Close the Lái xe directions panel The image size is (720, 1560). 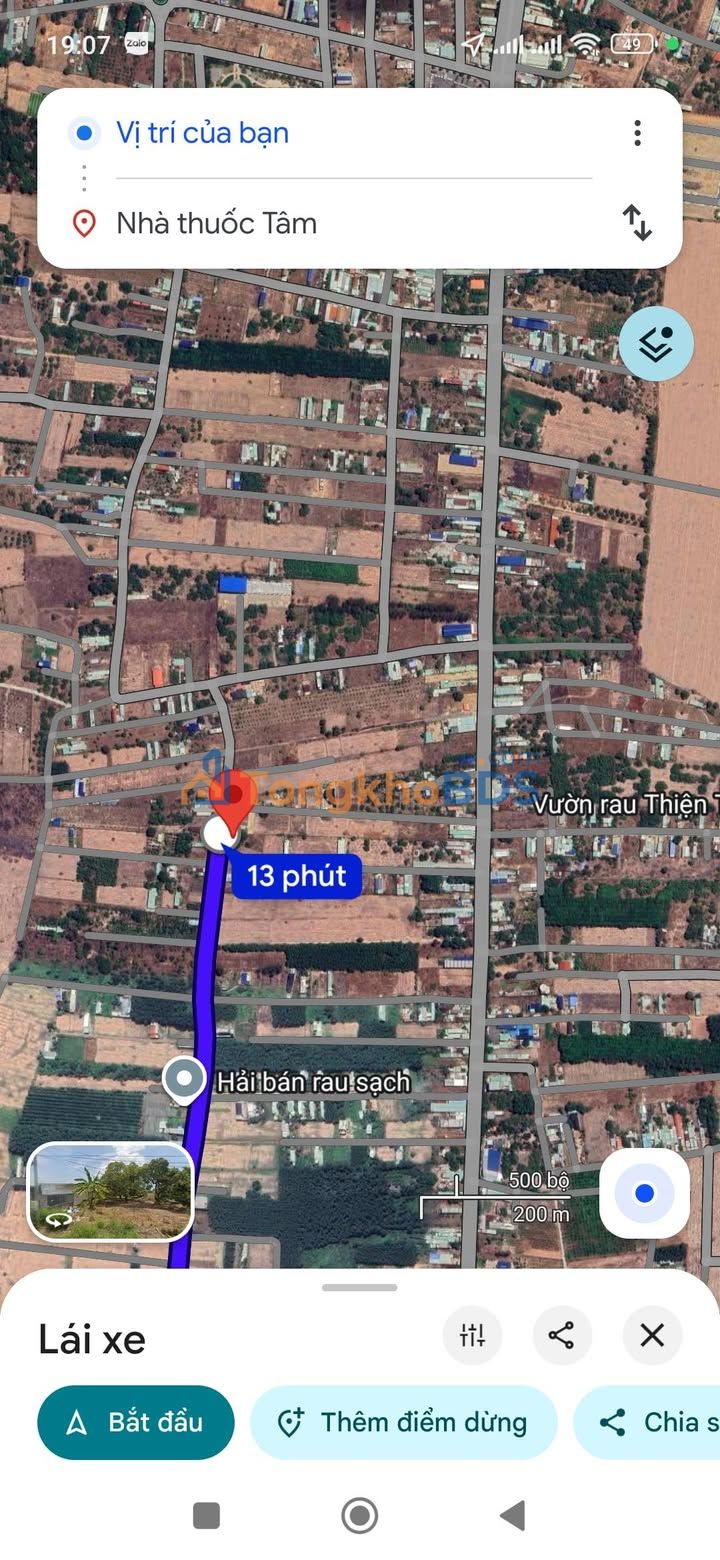pyautogui.click(x=652, y=1335)
